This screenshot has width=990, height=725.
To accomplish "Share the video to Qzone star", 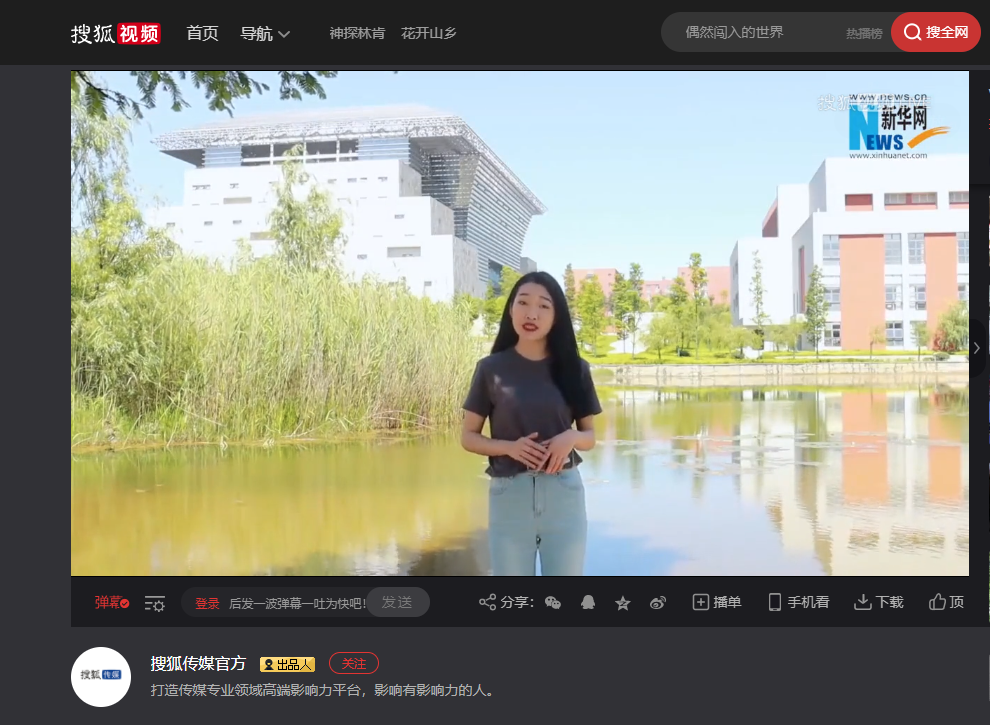I will click(x=622, y=603).
